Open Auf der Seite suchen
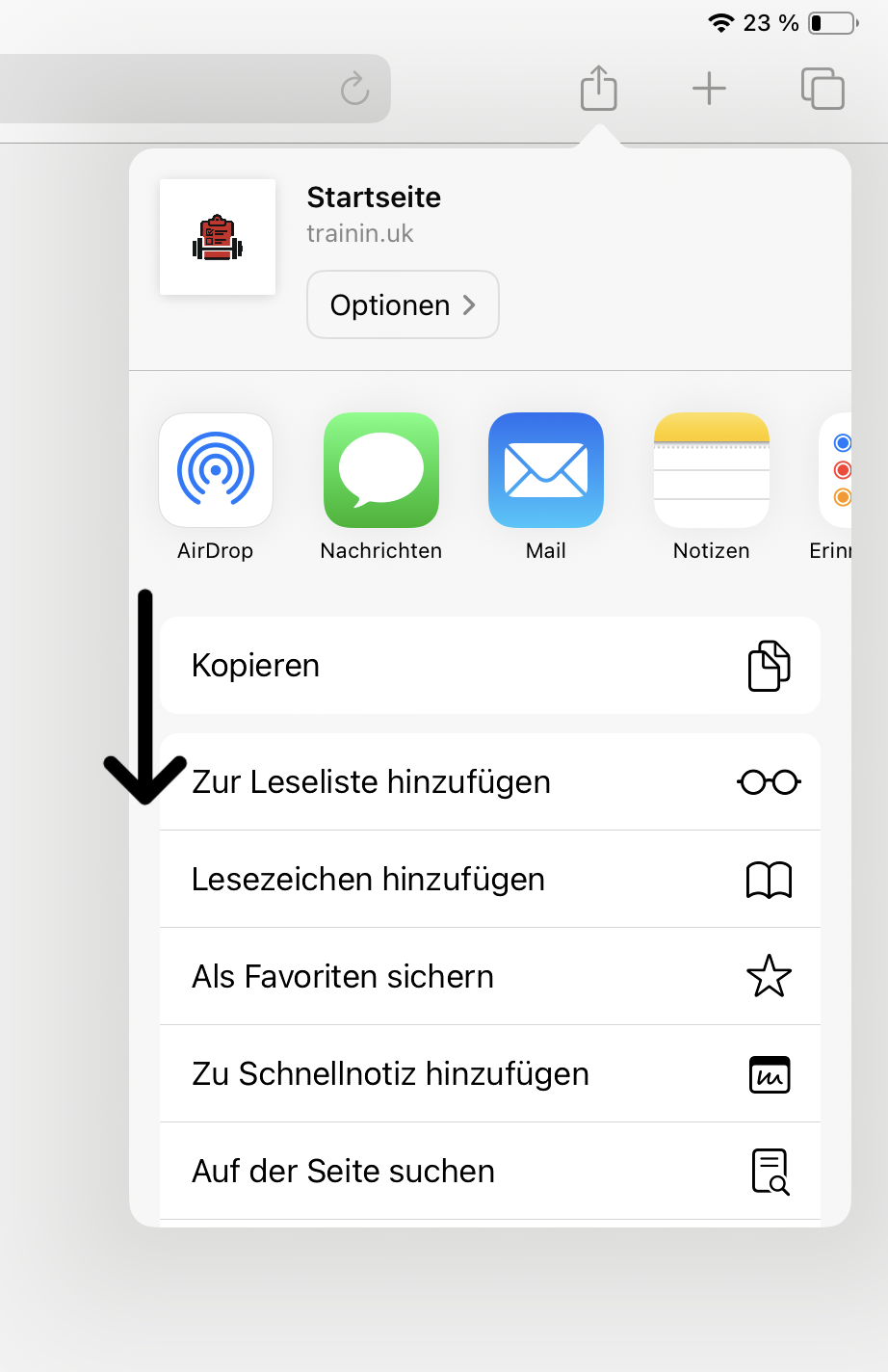Screen dimensions: 888x1372 coord(489,1172)
